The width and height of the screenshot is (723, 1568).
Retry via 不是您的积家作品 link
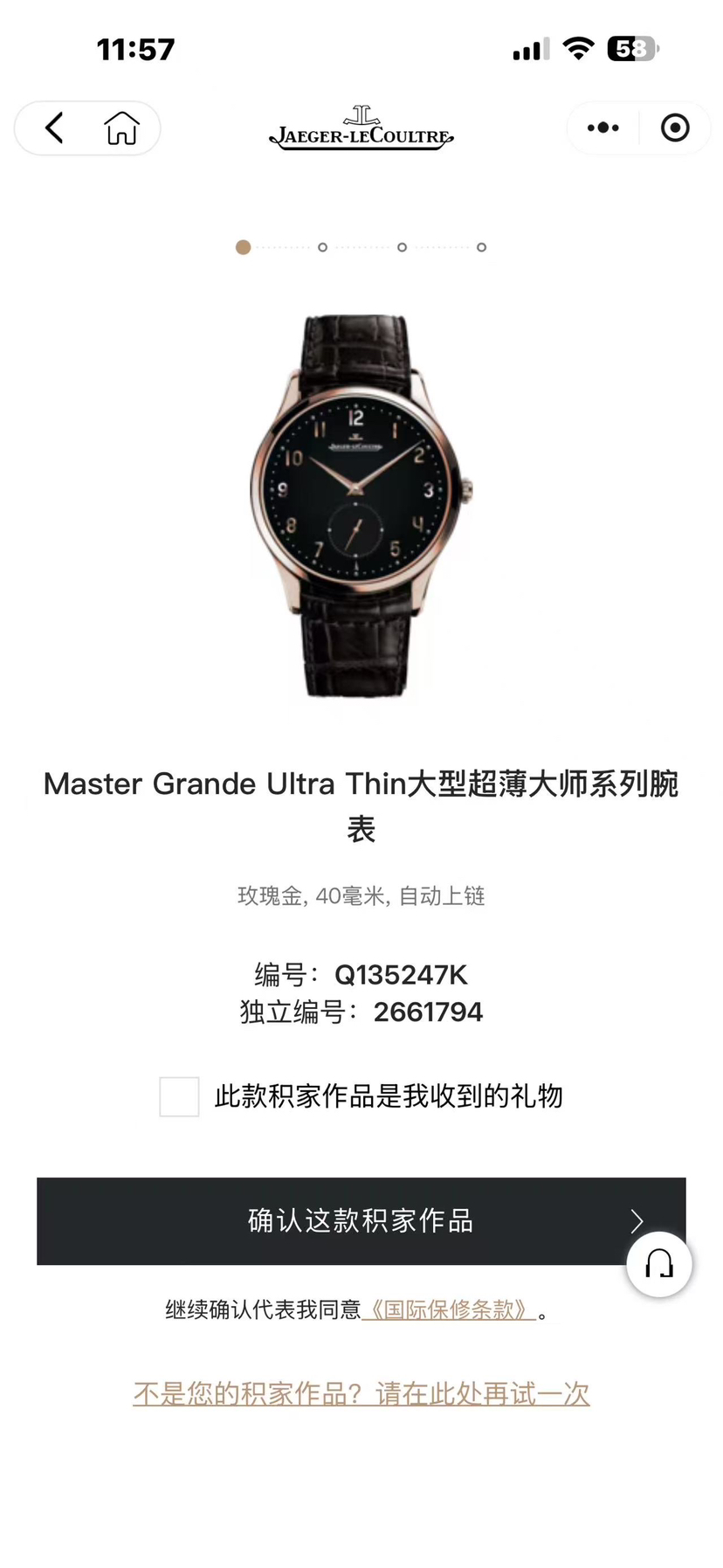coord(361,1393)
